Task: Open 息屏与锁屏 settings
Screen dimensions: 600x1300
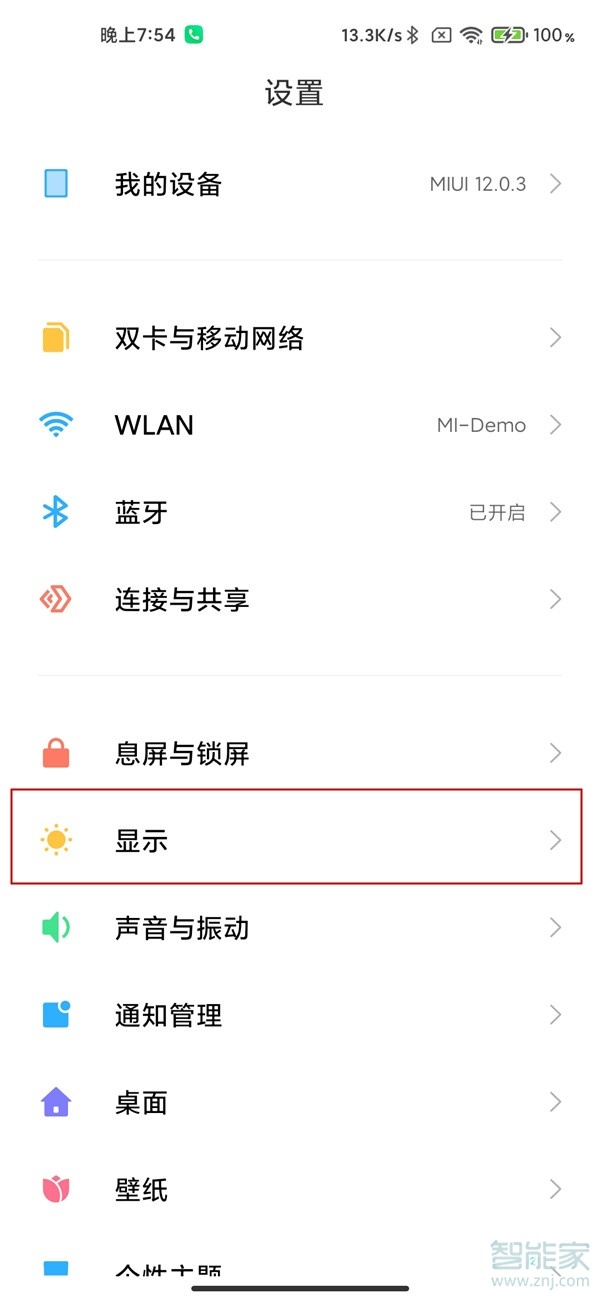Action: (300, 753)
